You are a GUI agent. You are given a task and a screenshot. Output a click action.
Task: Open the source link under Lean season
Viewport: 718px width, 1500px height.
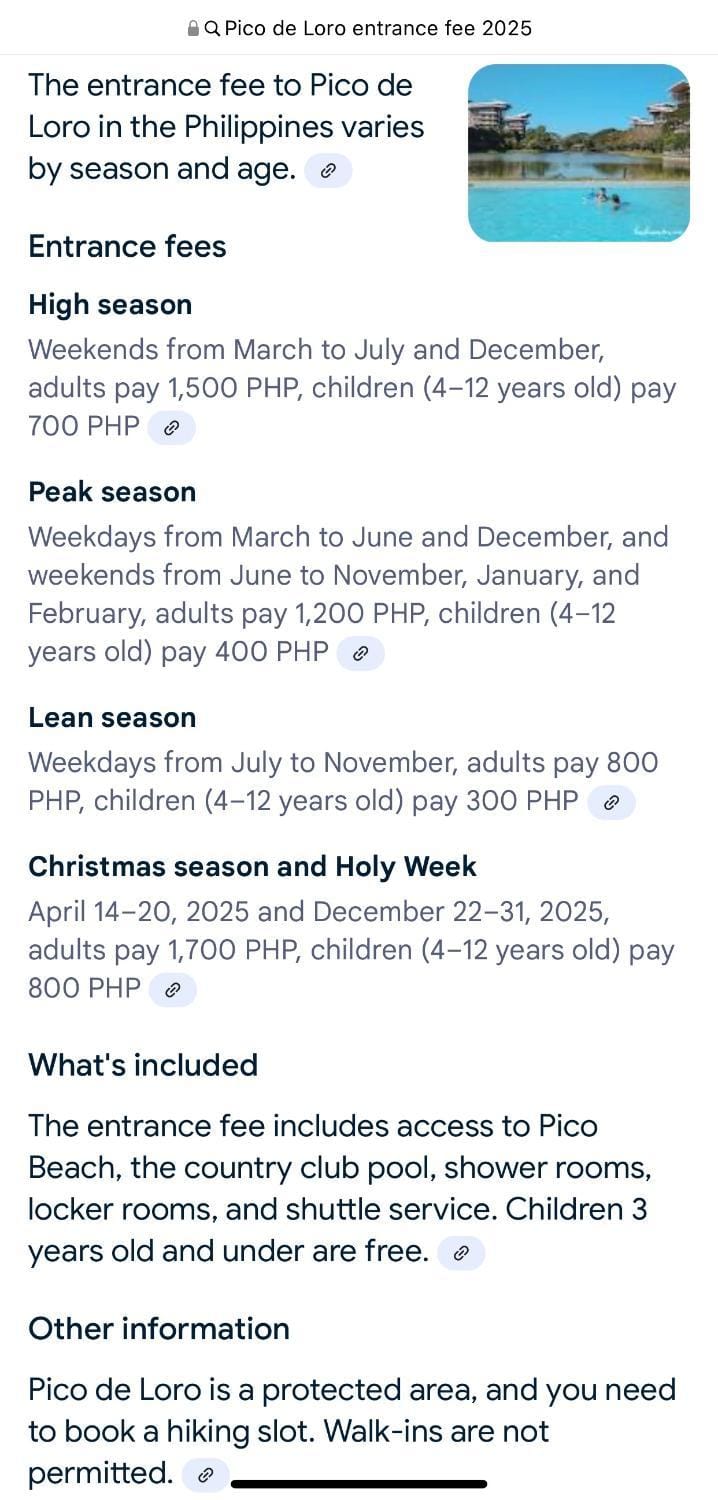tap(611, 803)
